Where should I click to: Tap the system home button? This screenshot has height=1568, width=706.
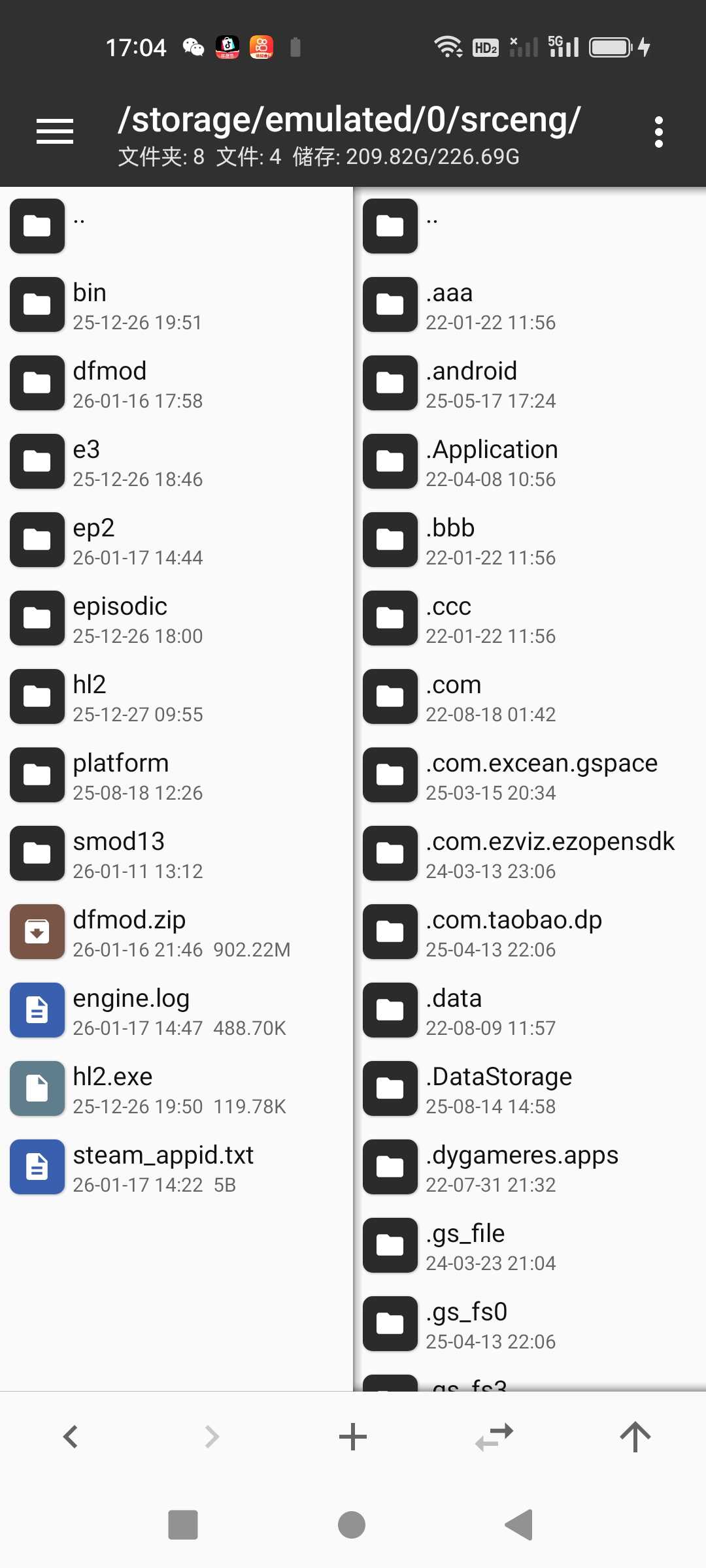tap(352, 1525)
